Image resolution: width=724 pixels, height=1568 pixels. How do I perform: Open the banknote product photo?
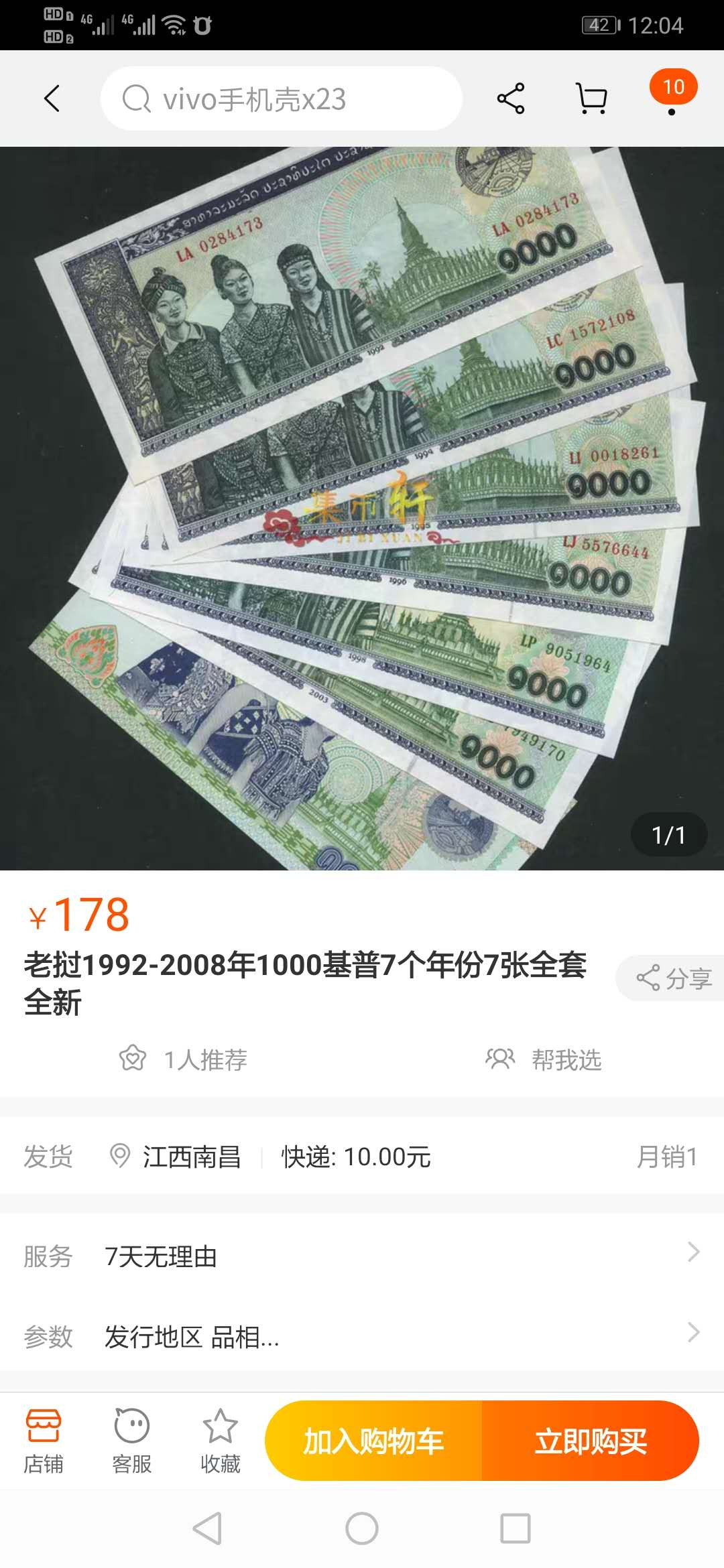(362, 503)
